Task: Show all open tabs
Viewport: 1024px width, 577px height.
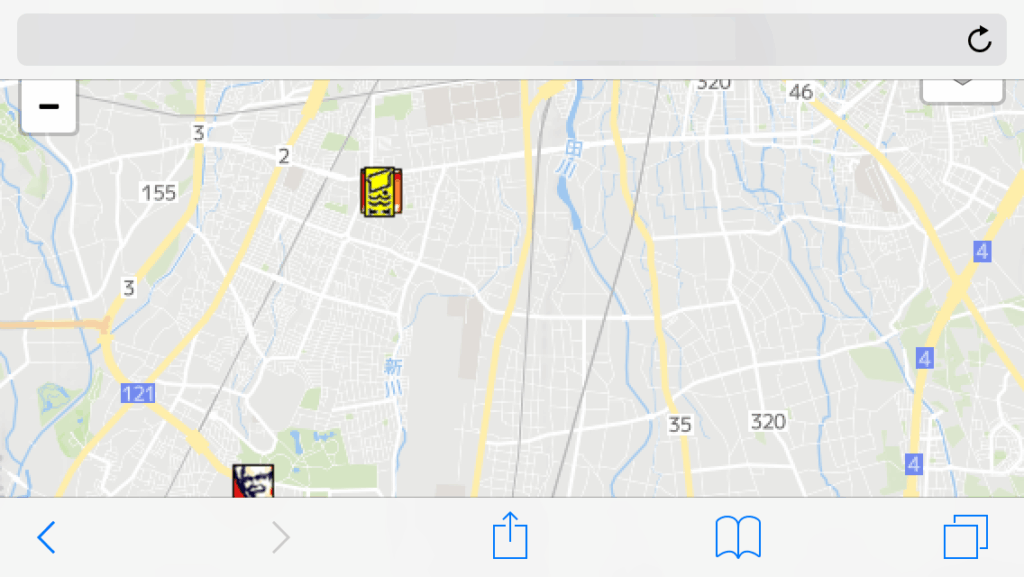Action: [x=965, y=537]
